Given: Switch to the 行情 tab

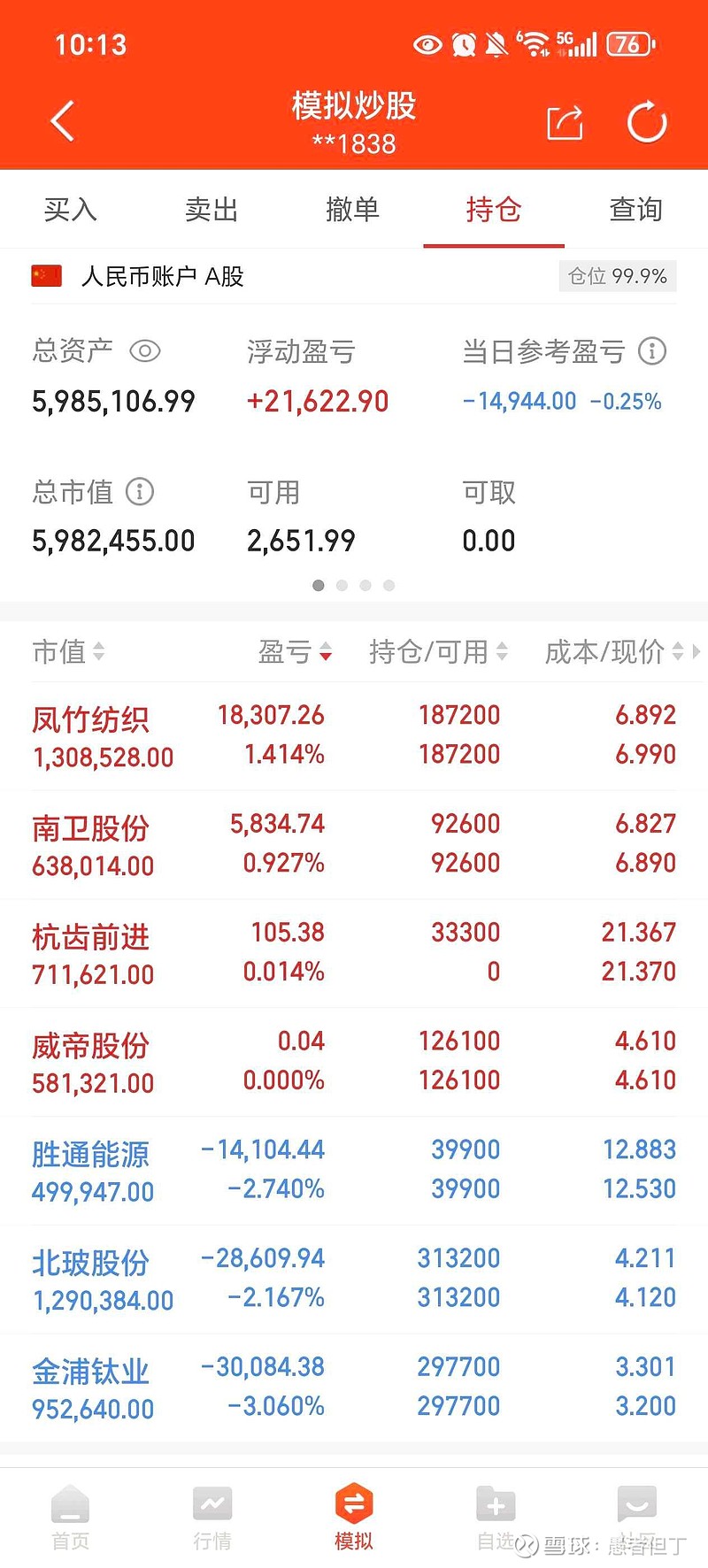Looking at the screenshot, I should [x=212, y=1518].
